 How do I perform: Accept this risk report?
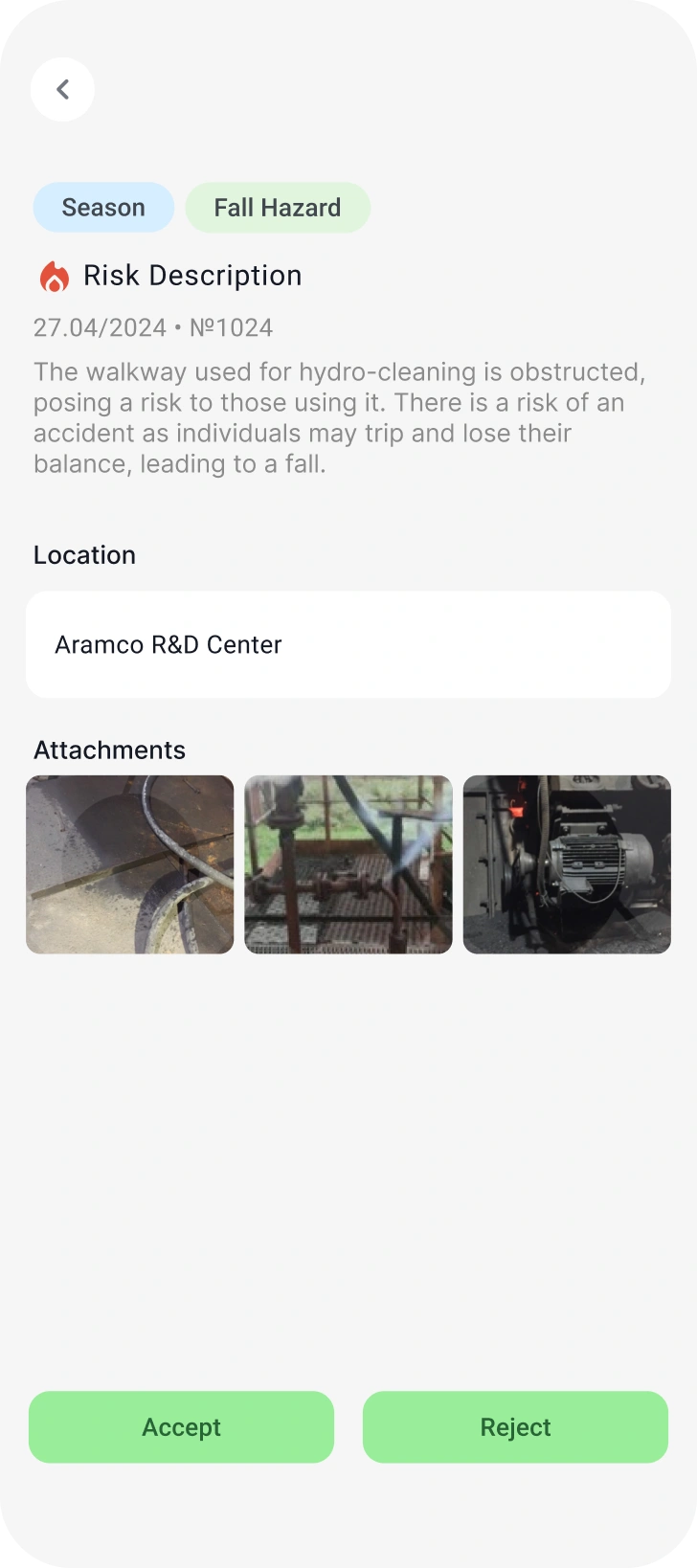[181, 1427]
